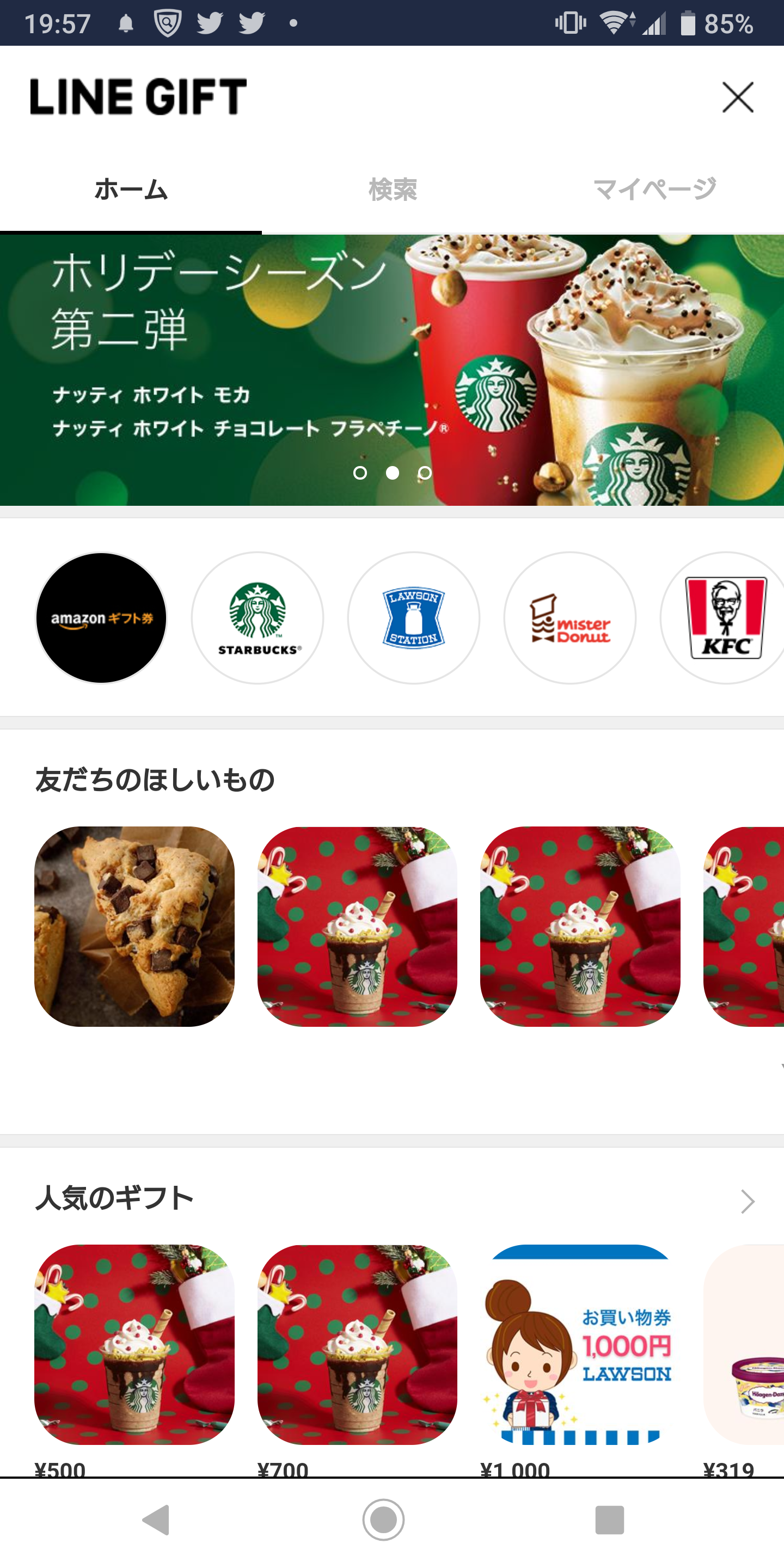Open the Lawson 1,000円 お買い物券 gift
The height and width of the screenshot is (1568, 784).
point(580,1344)
